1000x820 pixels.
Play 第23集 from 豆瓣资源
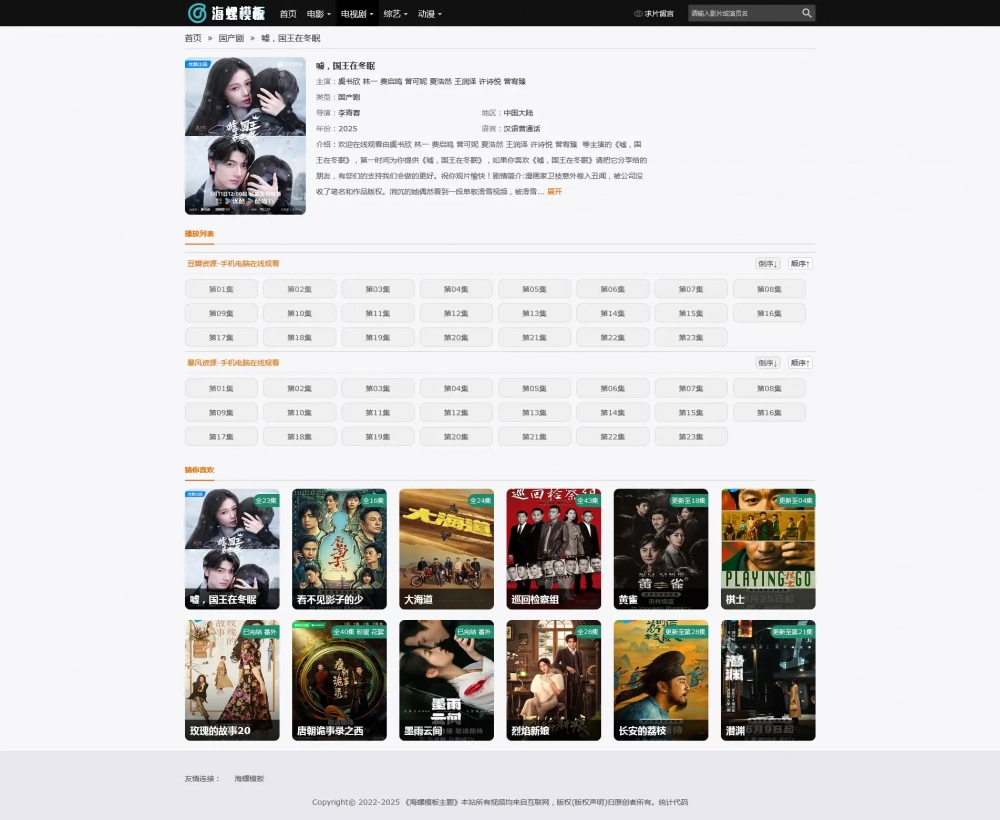[691, 338]
